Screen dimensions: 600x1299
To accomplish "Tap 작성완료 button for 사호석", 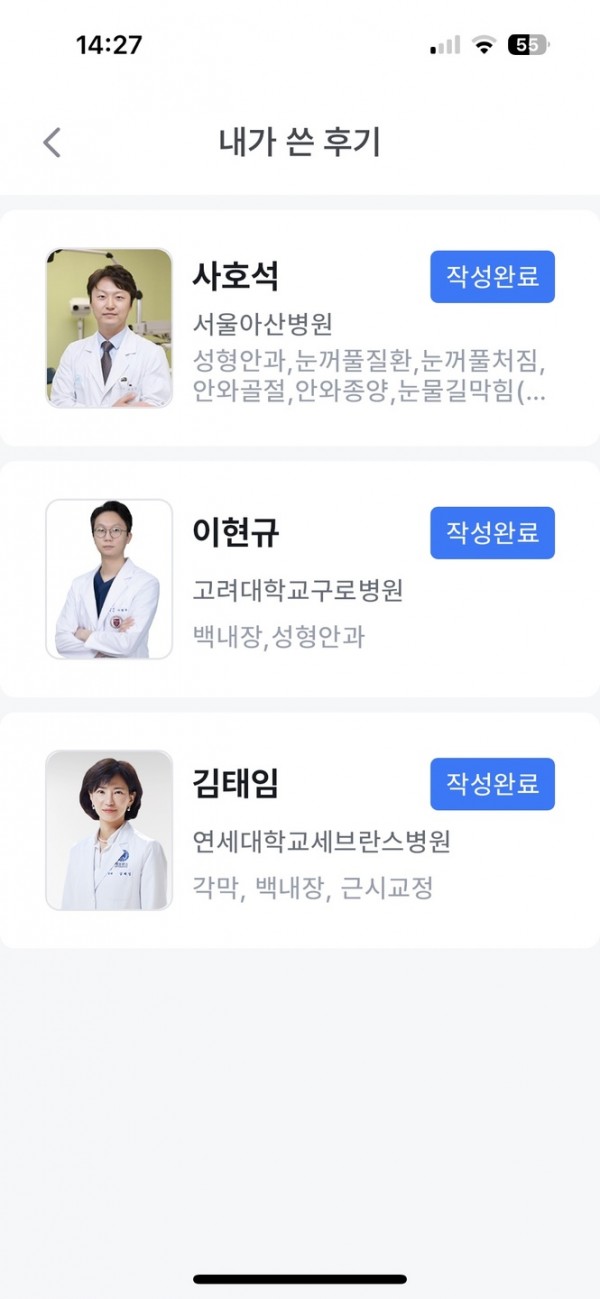I will [x=492, y=277].
